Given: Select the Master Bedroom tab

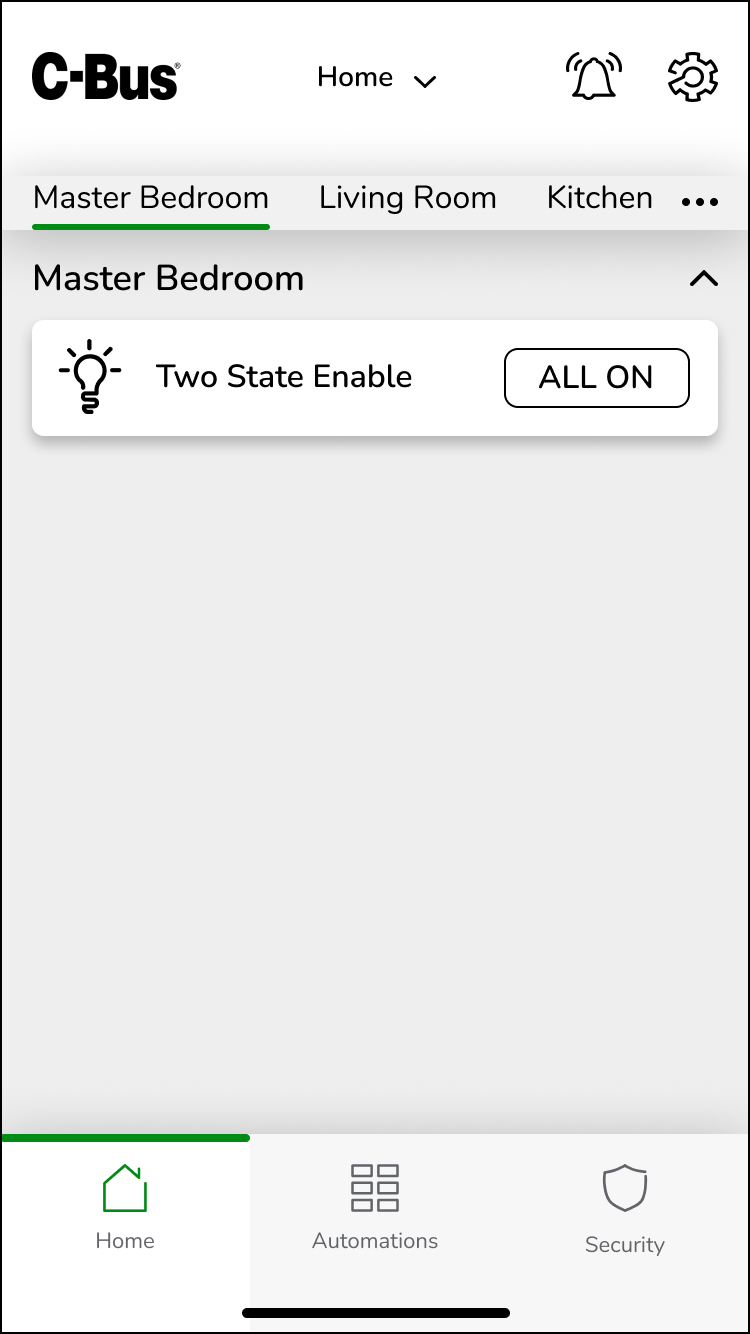Looking at the screenshot, I should click(x=151, y=198).
